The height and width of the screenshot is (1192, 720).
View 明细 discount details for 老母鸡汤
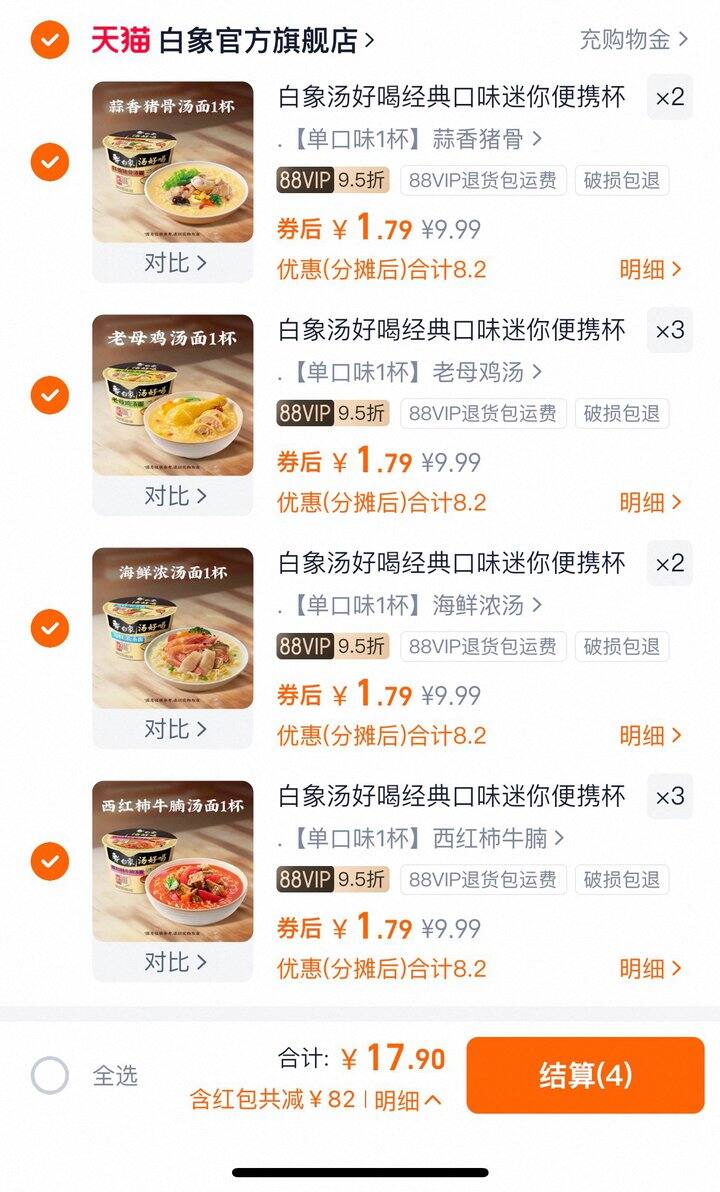650,502
